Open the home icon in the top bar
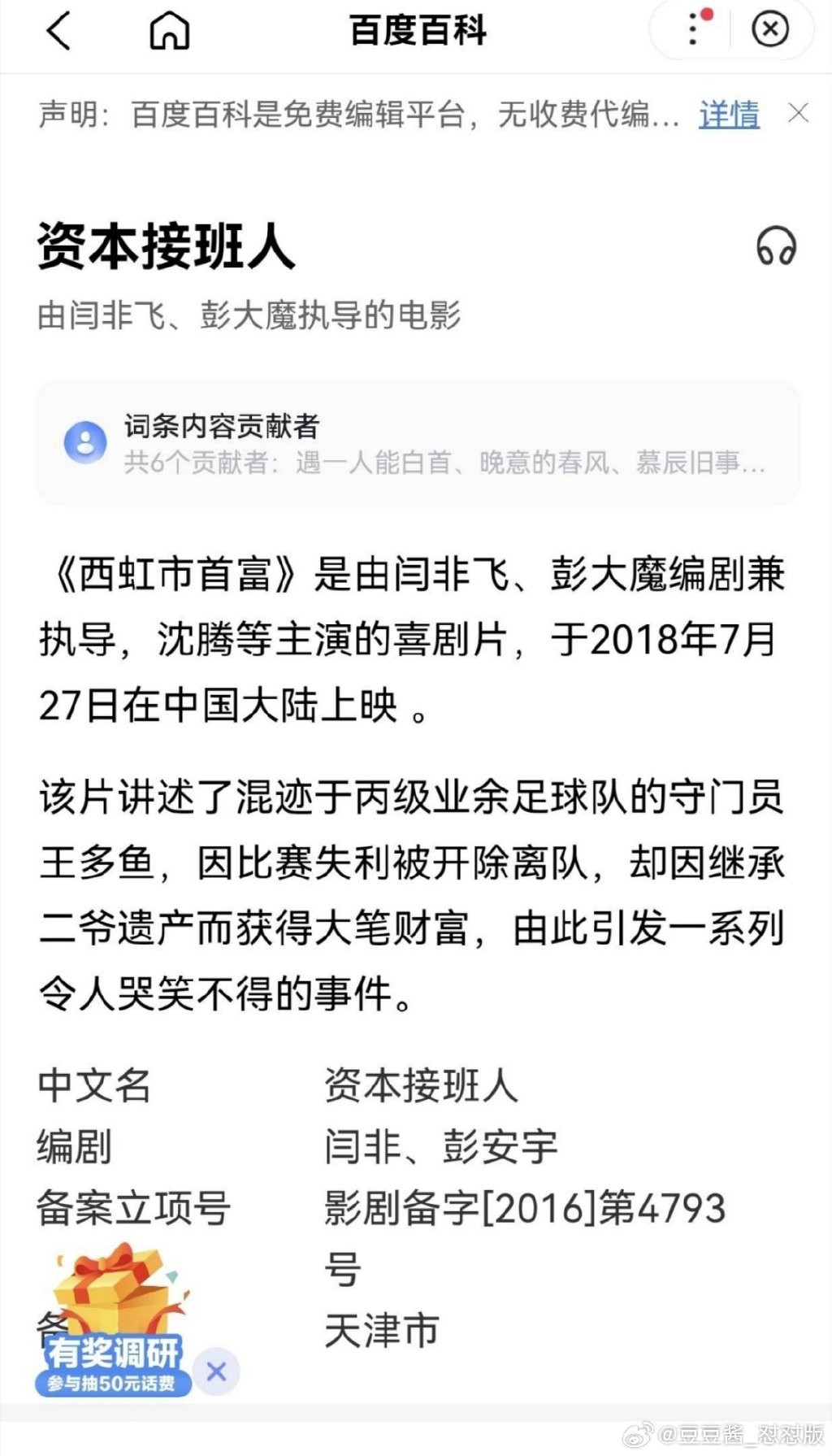Viewport: 832px width, 1456px height. coord(170,32)
